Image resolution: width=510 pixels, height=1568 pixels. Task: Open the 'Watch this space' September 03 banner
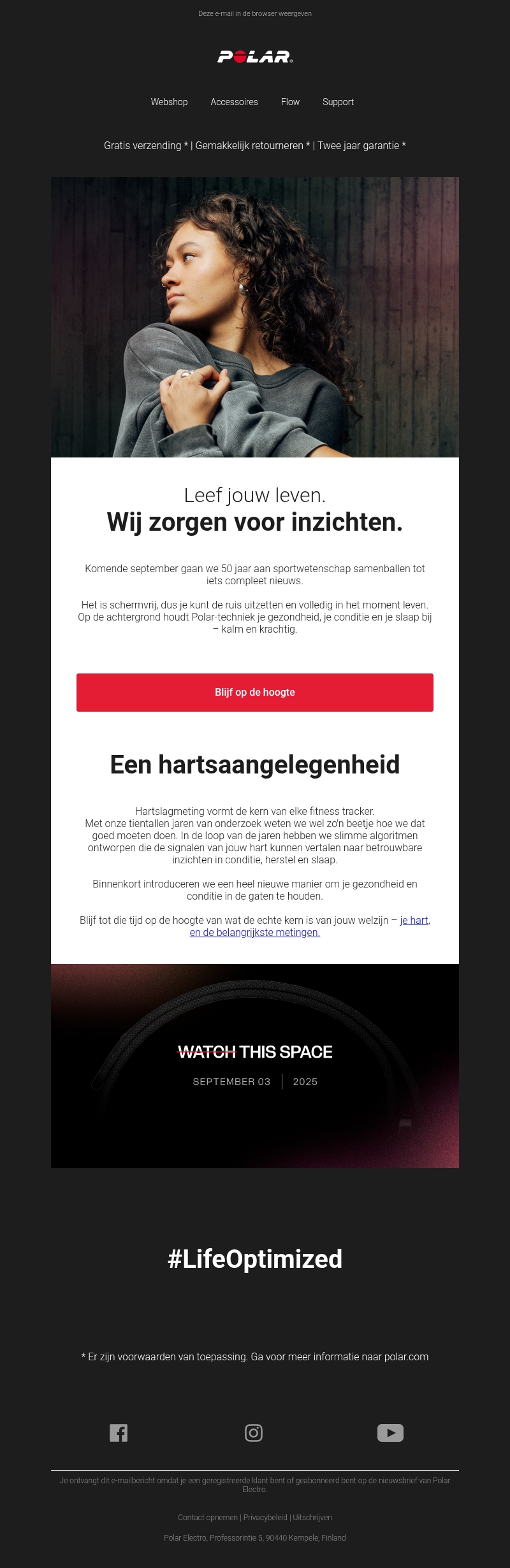point(255,1065)
